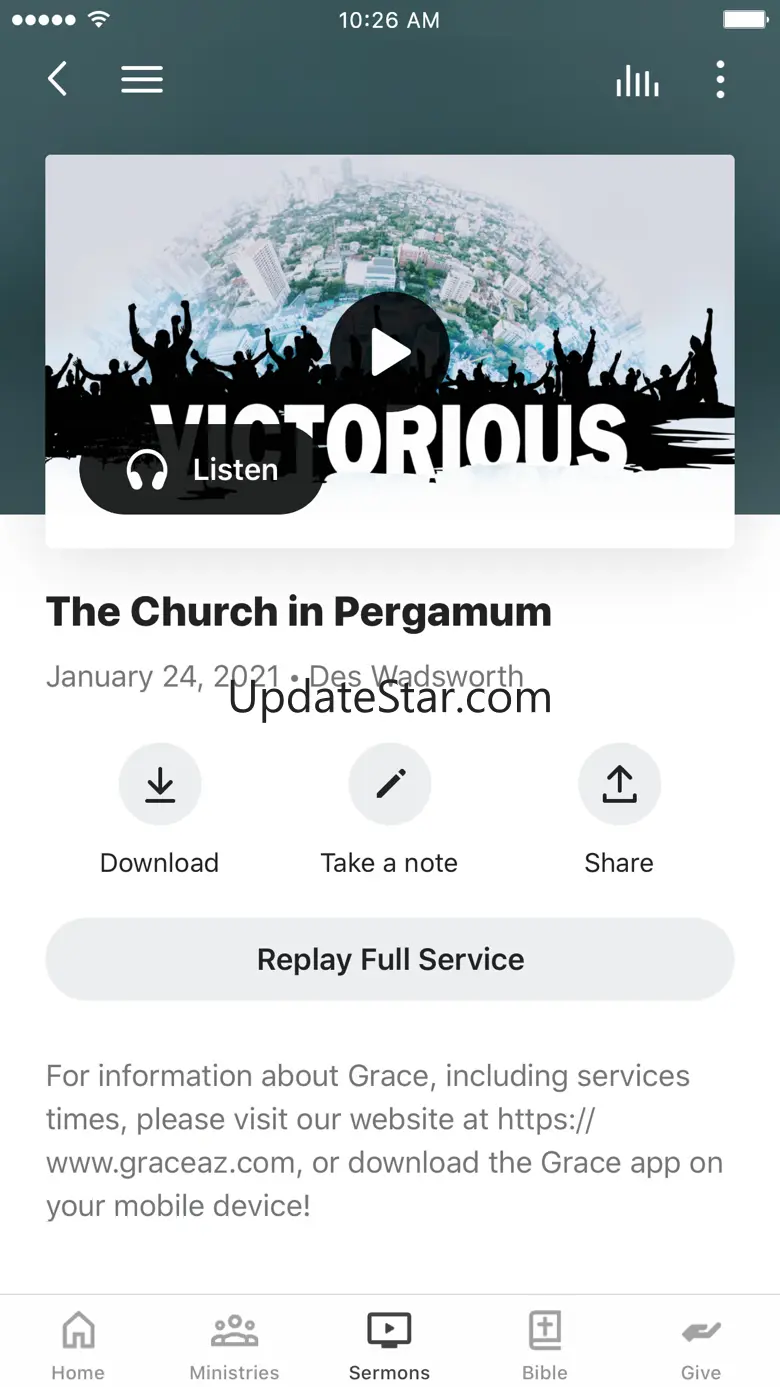Switch to the Ministries tab
780x1387 pixels.
[234, 1346]
